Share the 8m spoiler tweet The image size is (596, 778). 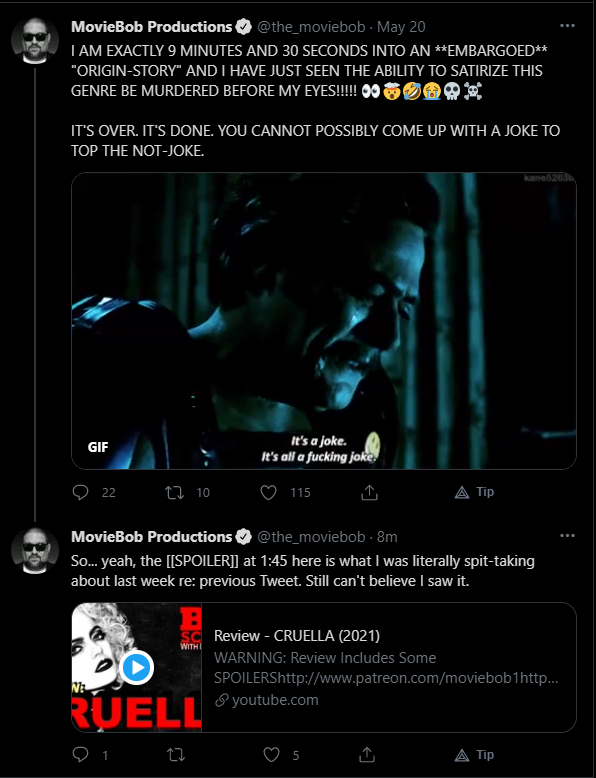[x=367, y=755]
